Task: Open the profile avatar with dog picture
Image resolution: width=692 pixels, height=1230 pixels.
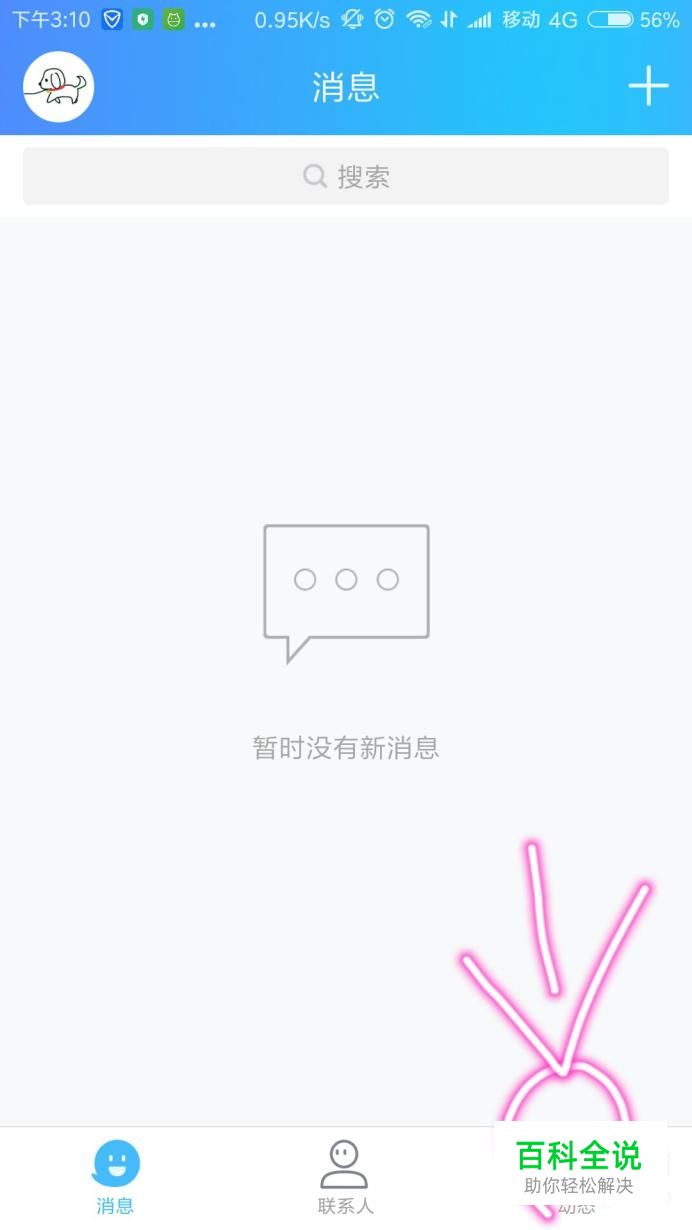Action: tap(58, 88)
